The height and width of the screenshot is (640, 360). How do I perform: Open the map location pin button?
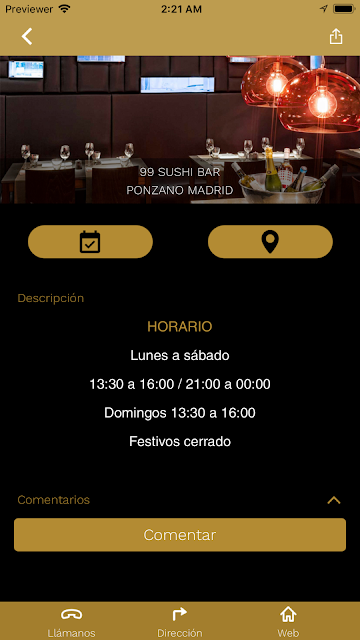click(x=270, y=242)
